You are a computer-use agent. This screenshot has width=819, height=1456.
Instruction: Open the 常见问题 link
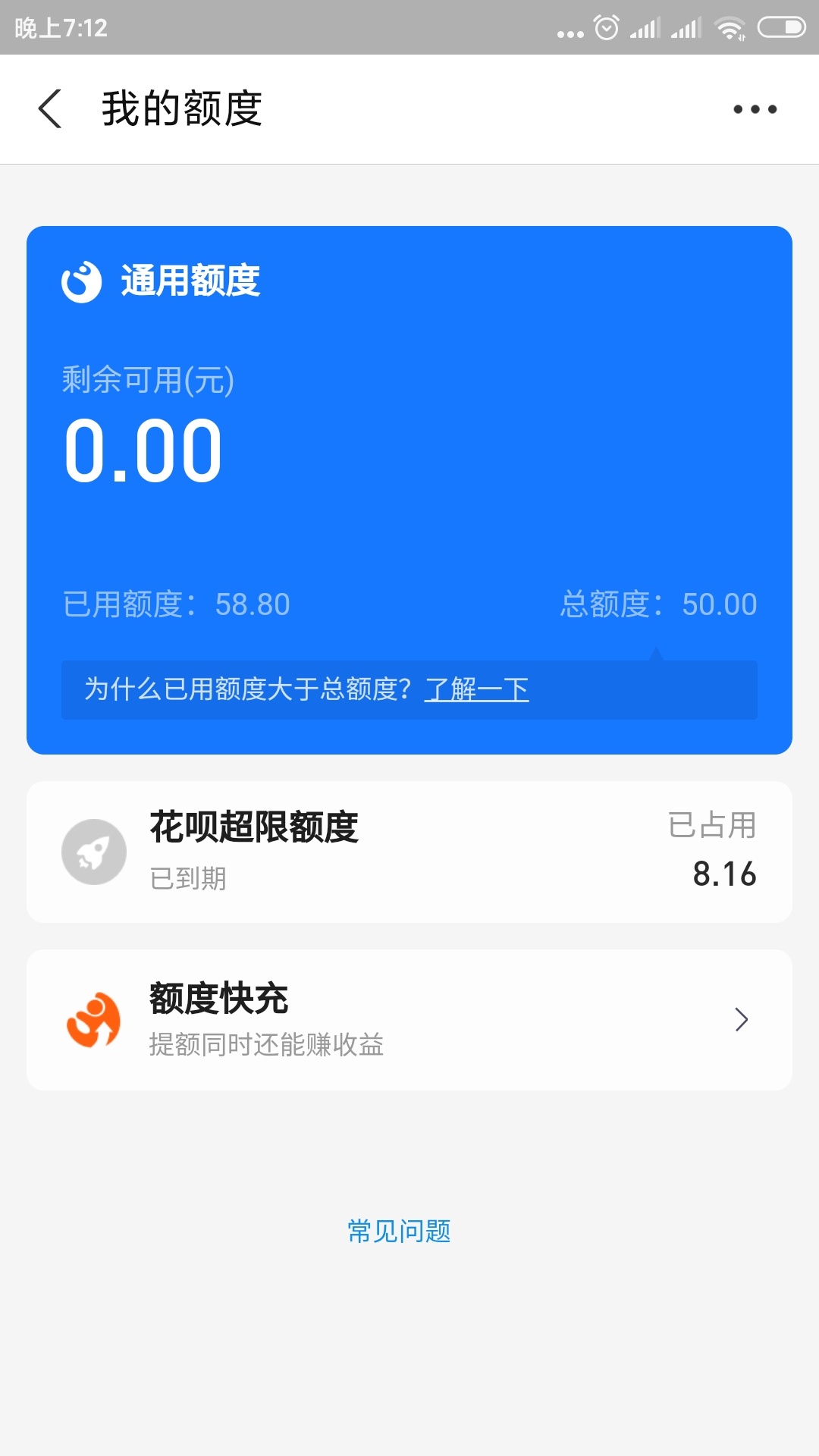tap(399, 1231)
